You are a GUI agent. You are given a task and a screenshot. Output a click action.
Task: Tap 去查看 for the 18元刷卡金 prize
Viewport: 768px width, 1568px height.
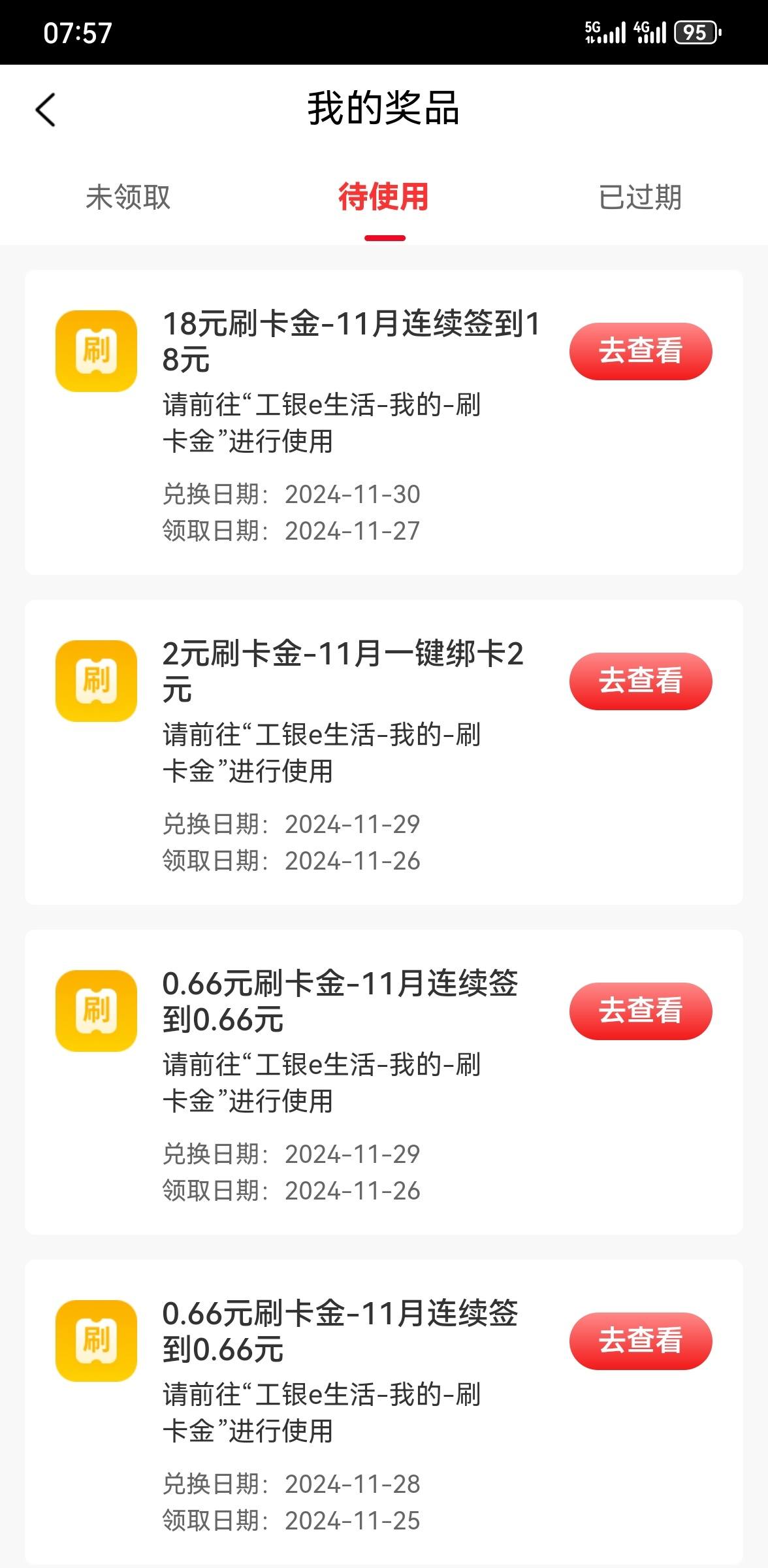(641, 351)
